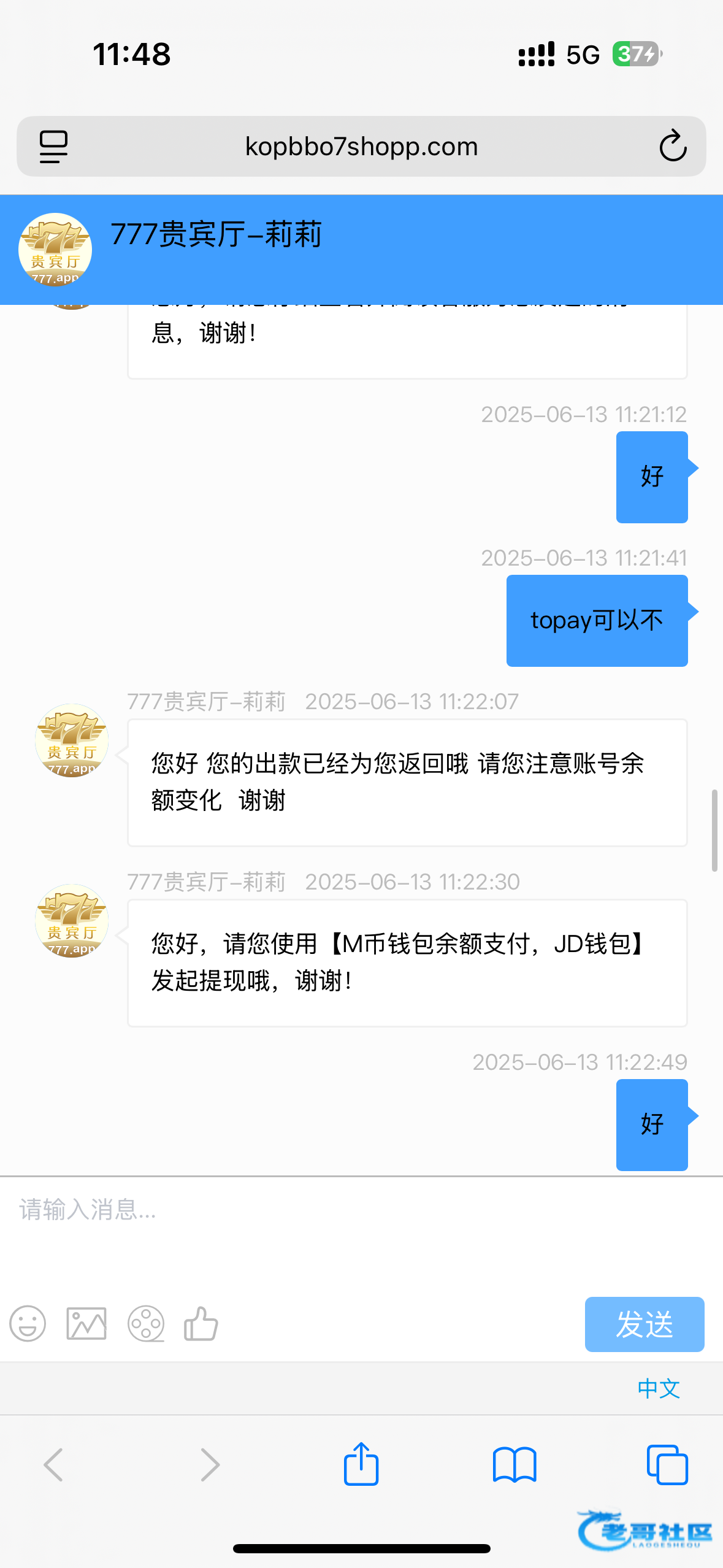Image resolution: width=723 pixels, height=1568 pixels.
Task: Reload the page in the address bar
Action: pos(673,146)
